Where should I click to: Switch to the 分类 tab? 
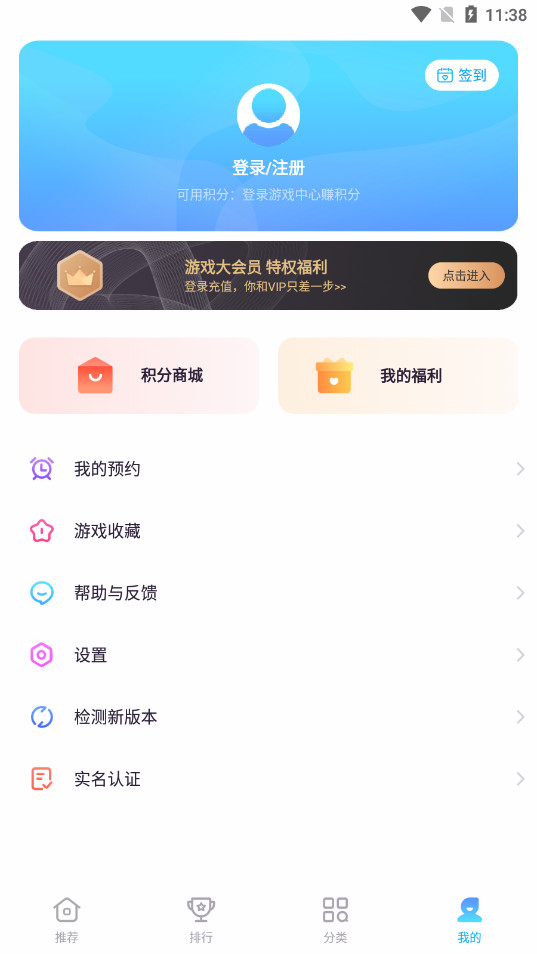pyautogui.click(x=335, y=920)
